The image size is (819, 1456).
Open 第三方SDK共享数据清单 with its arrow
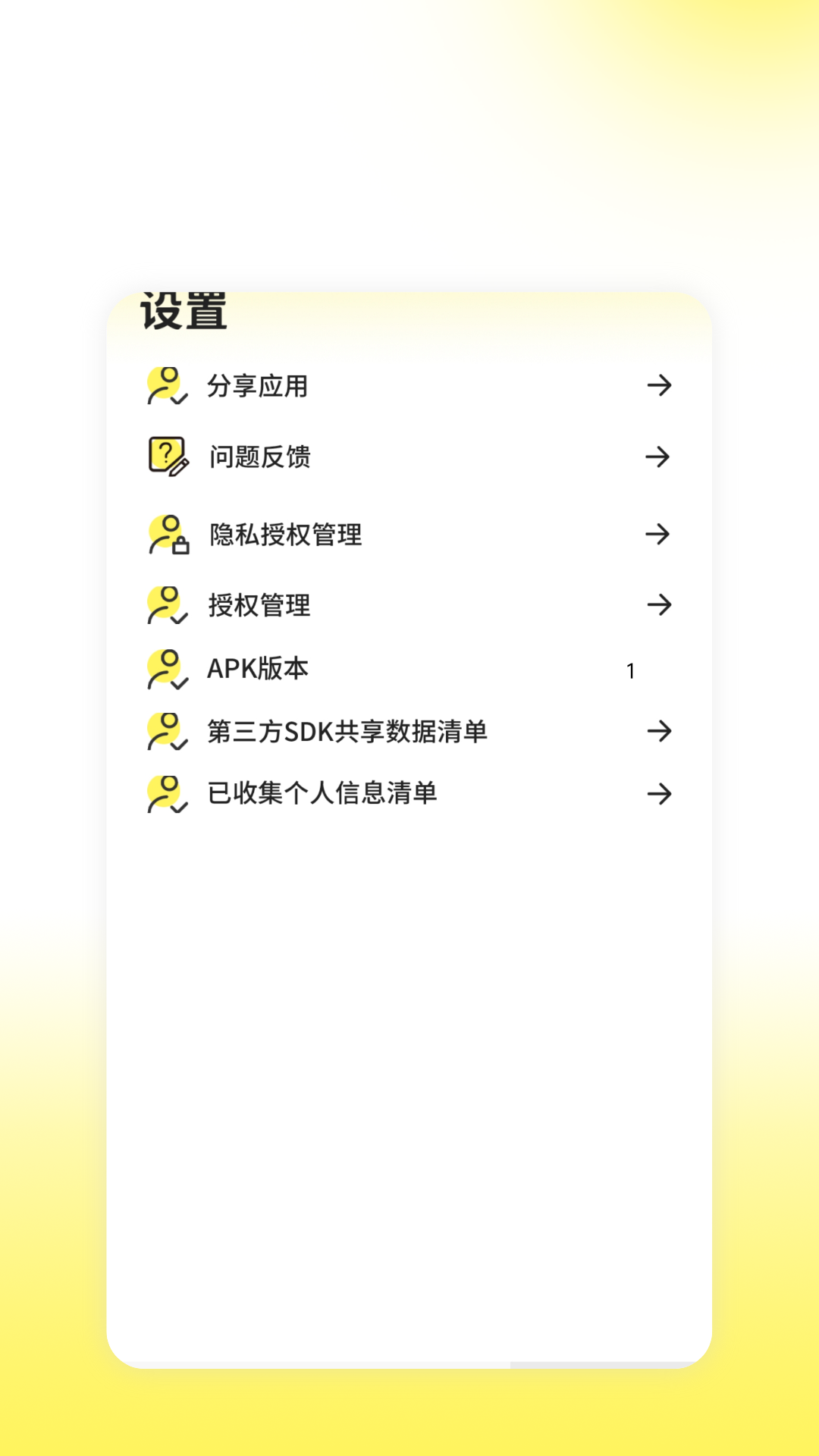659,730
